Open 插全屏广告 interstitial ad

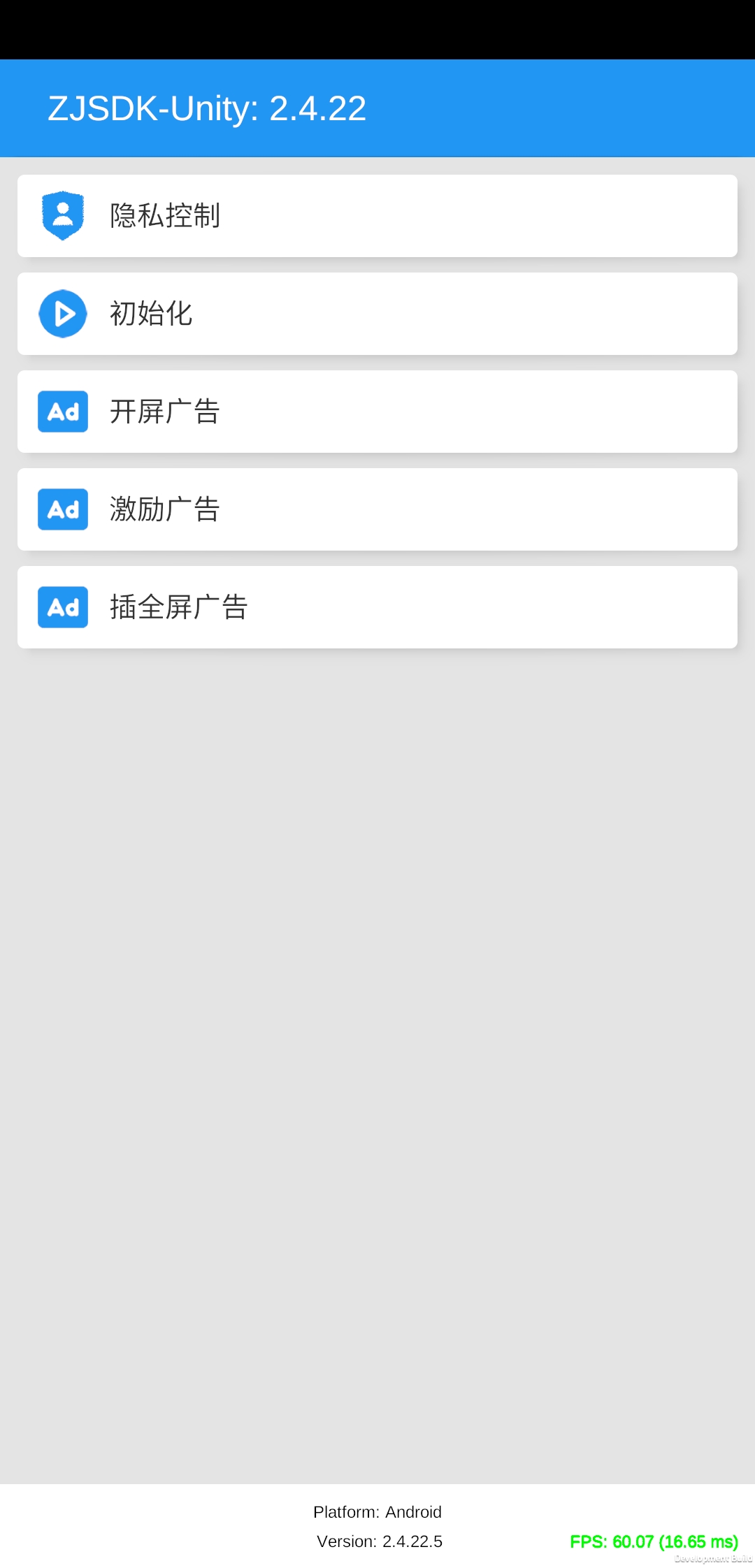point(377,607)
